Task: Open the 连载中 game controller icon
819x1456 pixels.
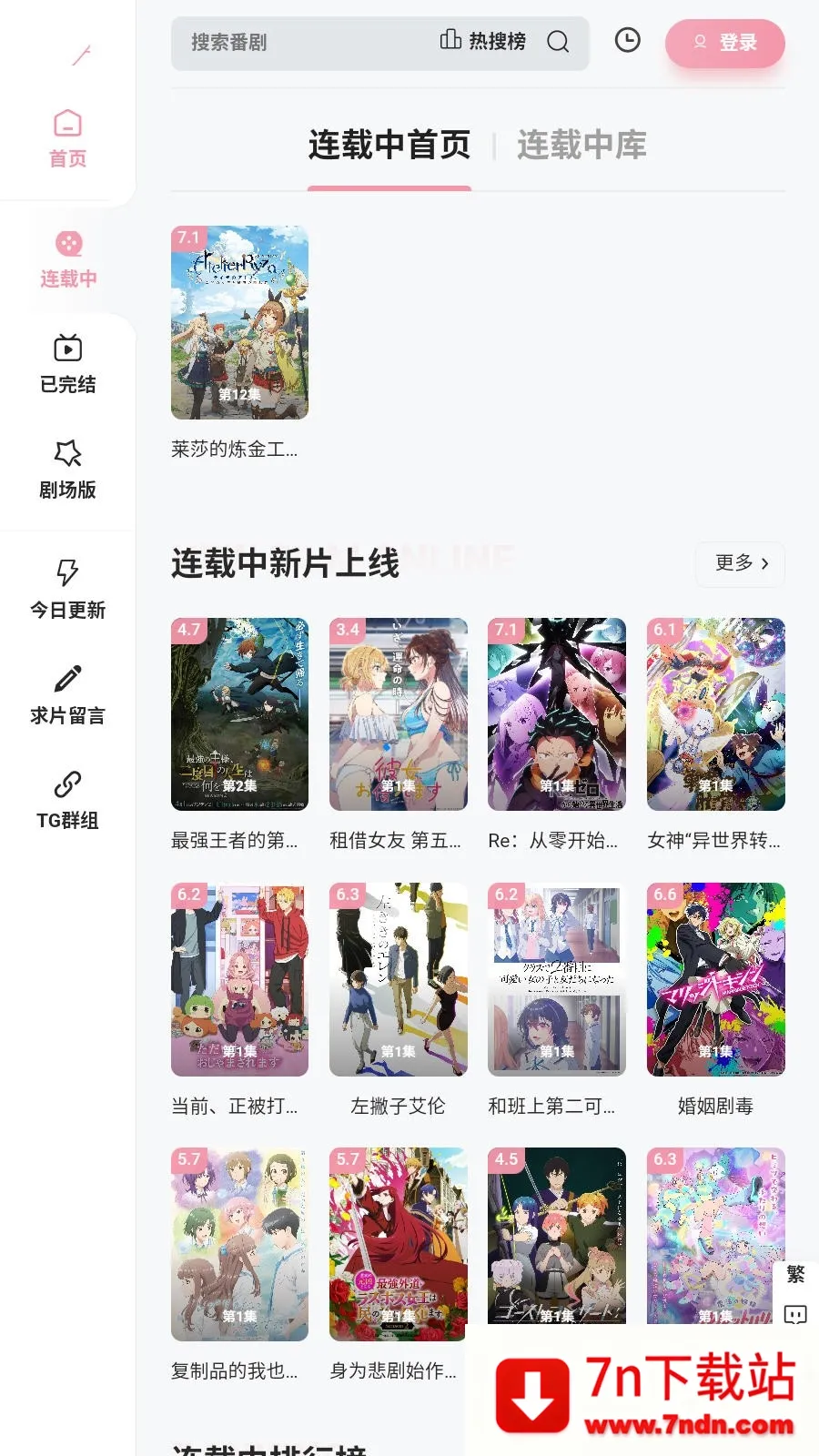Action: [67, 244]
